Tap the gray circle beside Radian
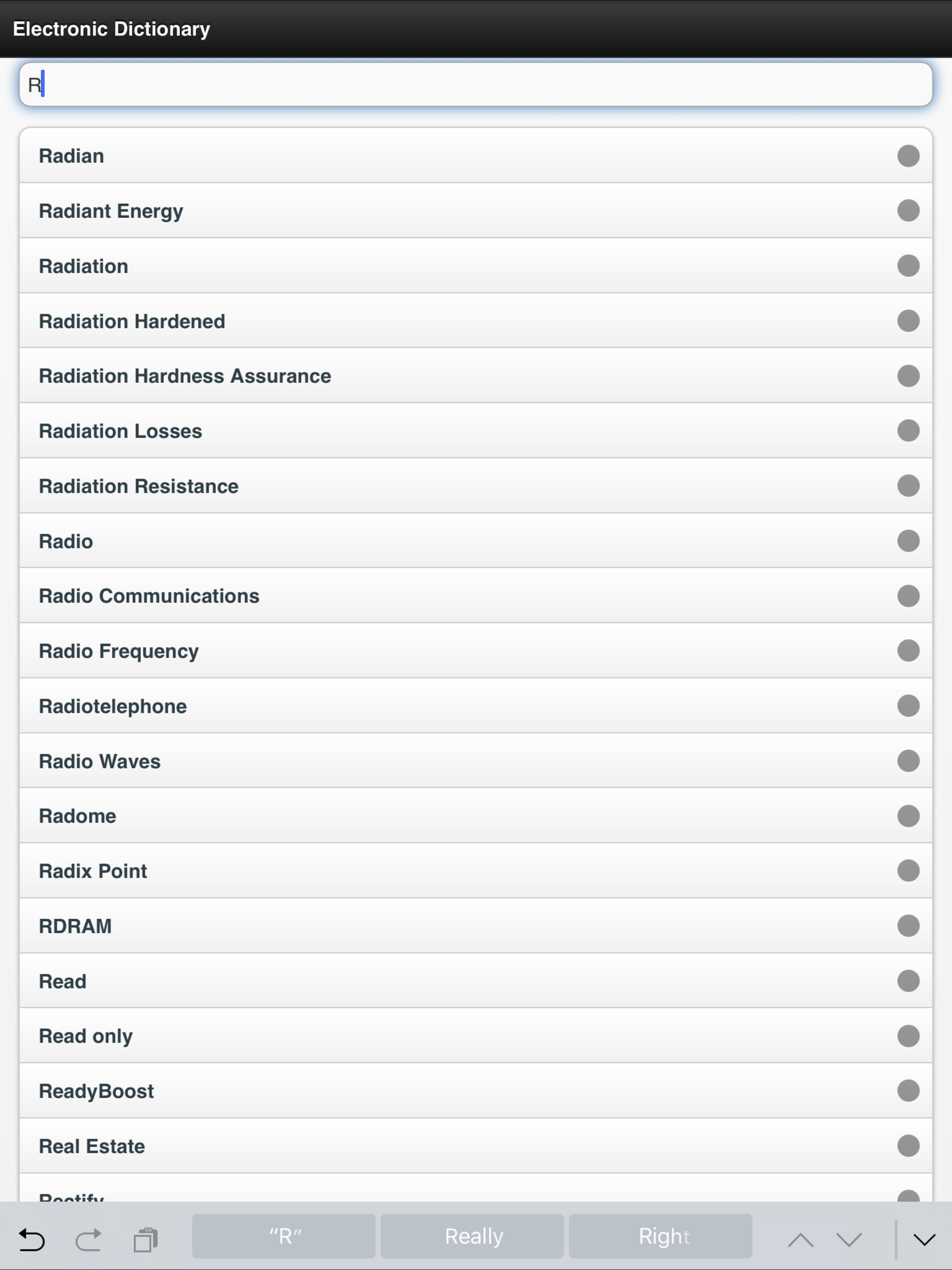Viewport: 952px width, 1270px height. pos(909,156)
